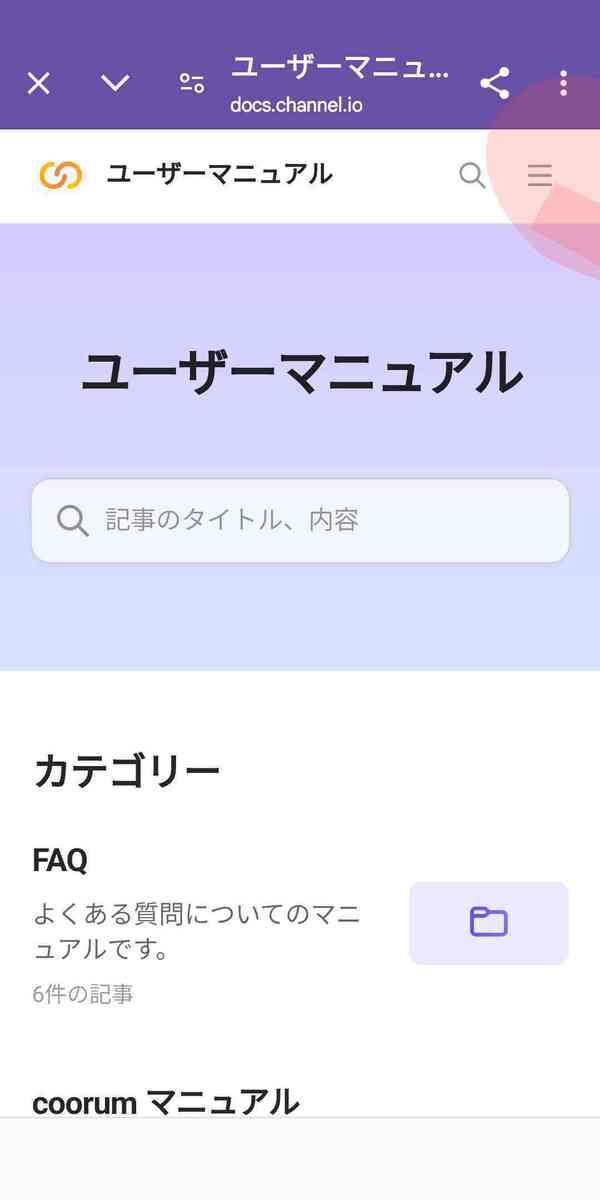Open the browser overflow menu
Screen dimensions: 600x1200
coord(564,83)
